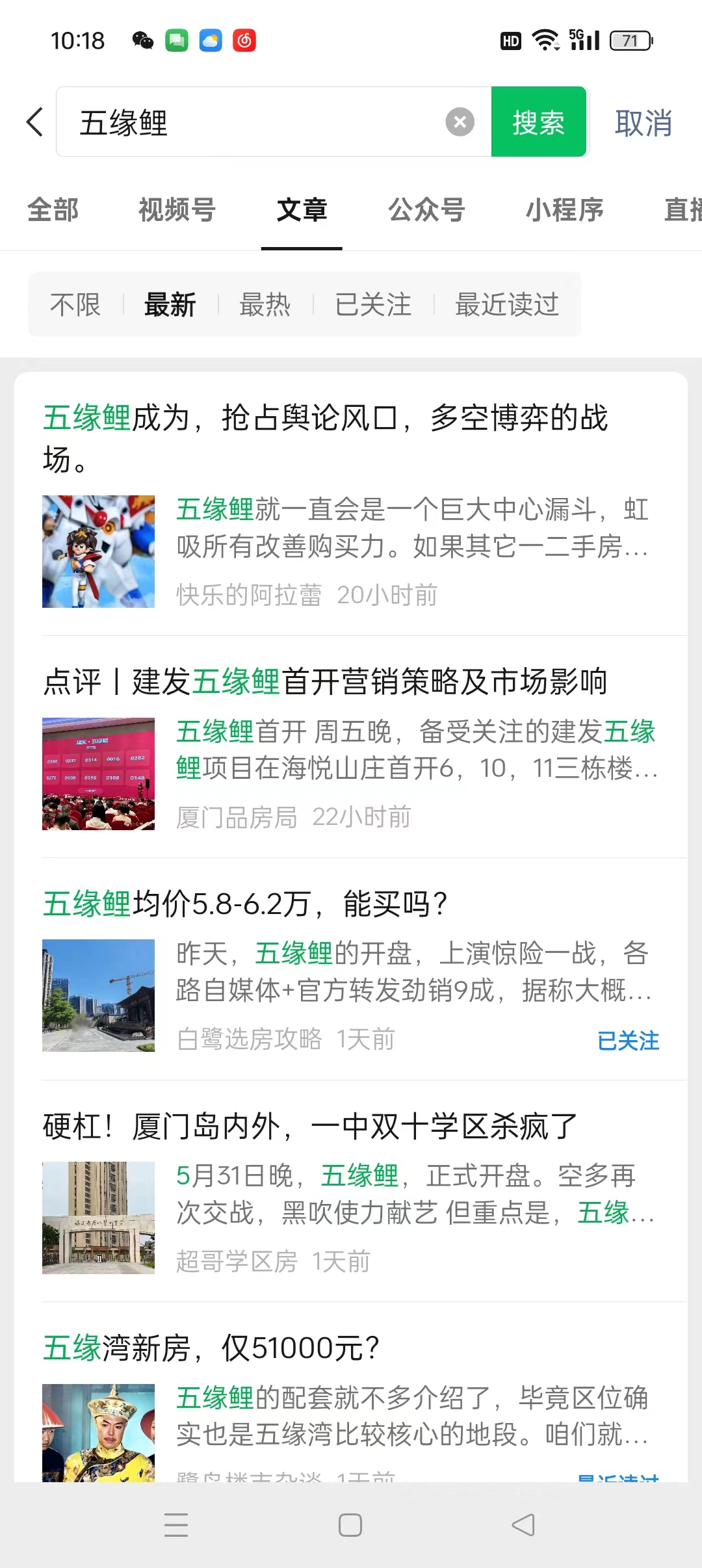Filter articles by 已关注
702x1568 pixels.
point(373,304)
